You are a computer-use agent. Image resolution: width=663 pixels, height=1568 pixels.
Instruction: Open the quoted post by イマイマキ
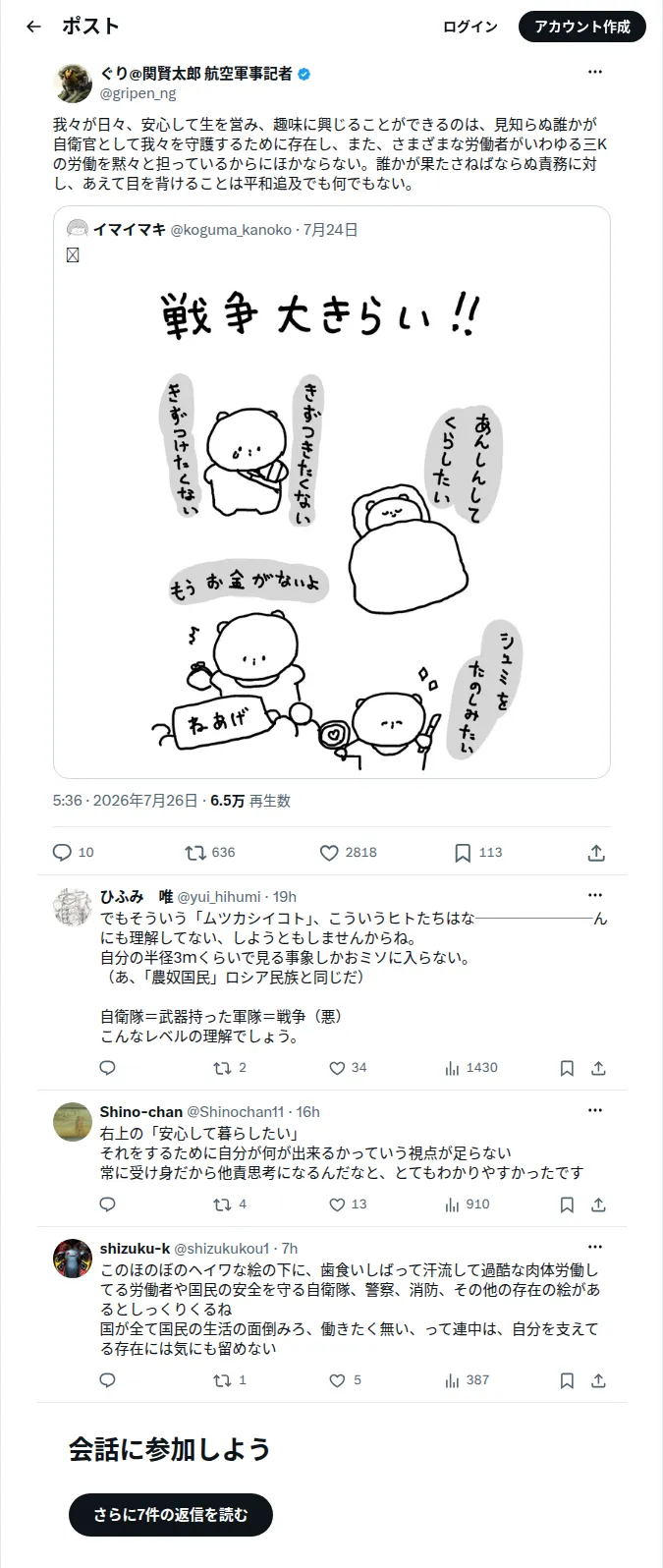pos(332,491)
